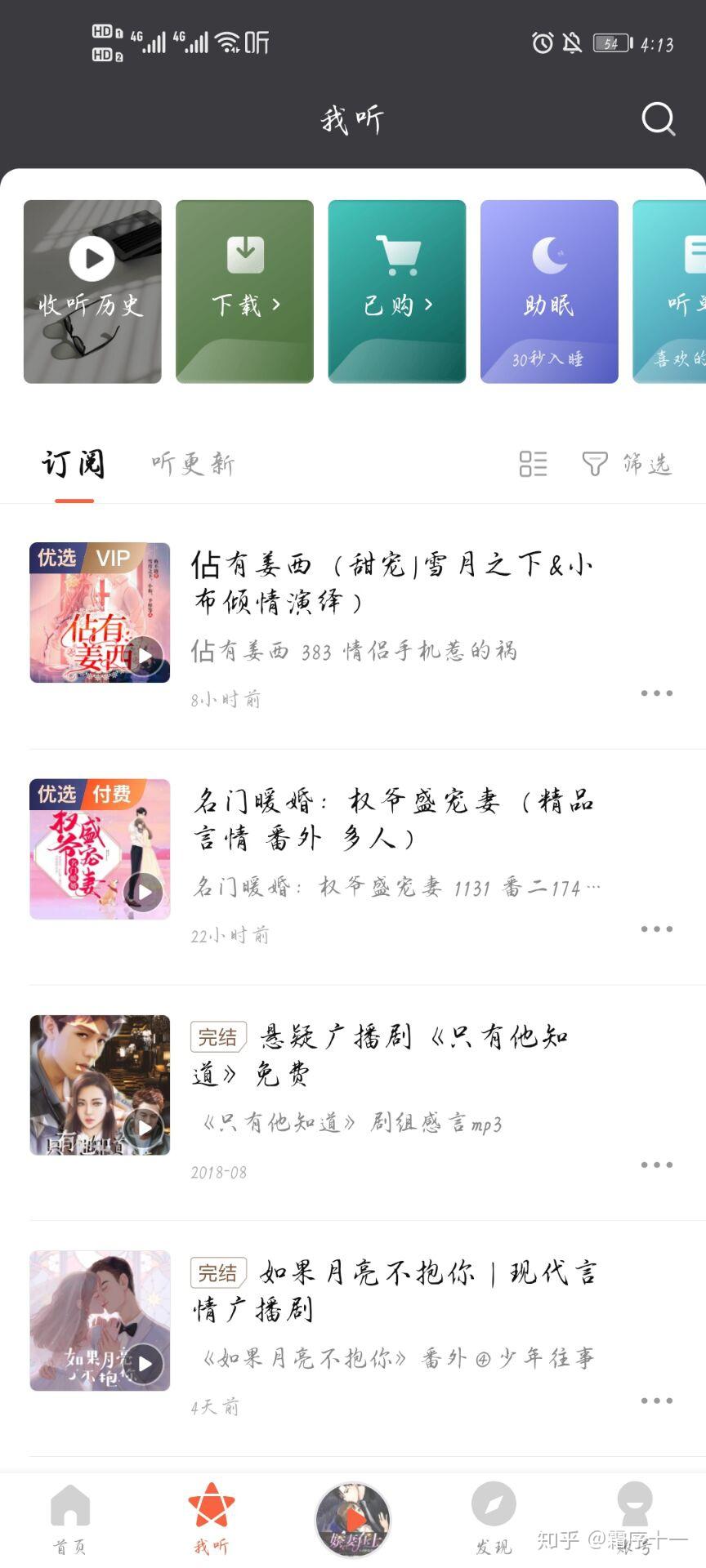Open the 助眠 sleep aid card
The image size is (706, 1568).
click(x=548, y=290)
